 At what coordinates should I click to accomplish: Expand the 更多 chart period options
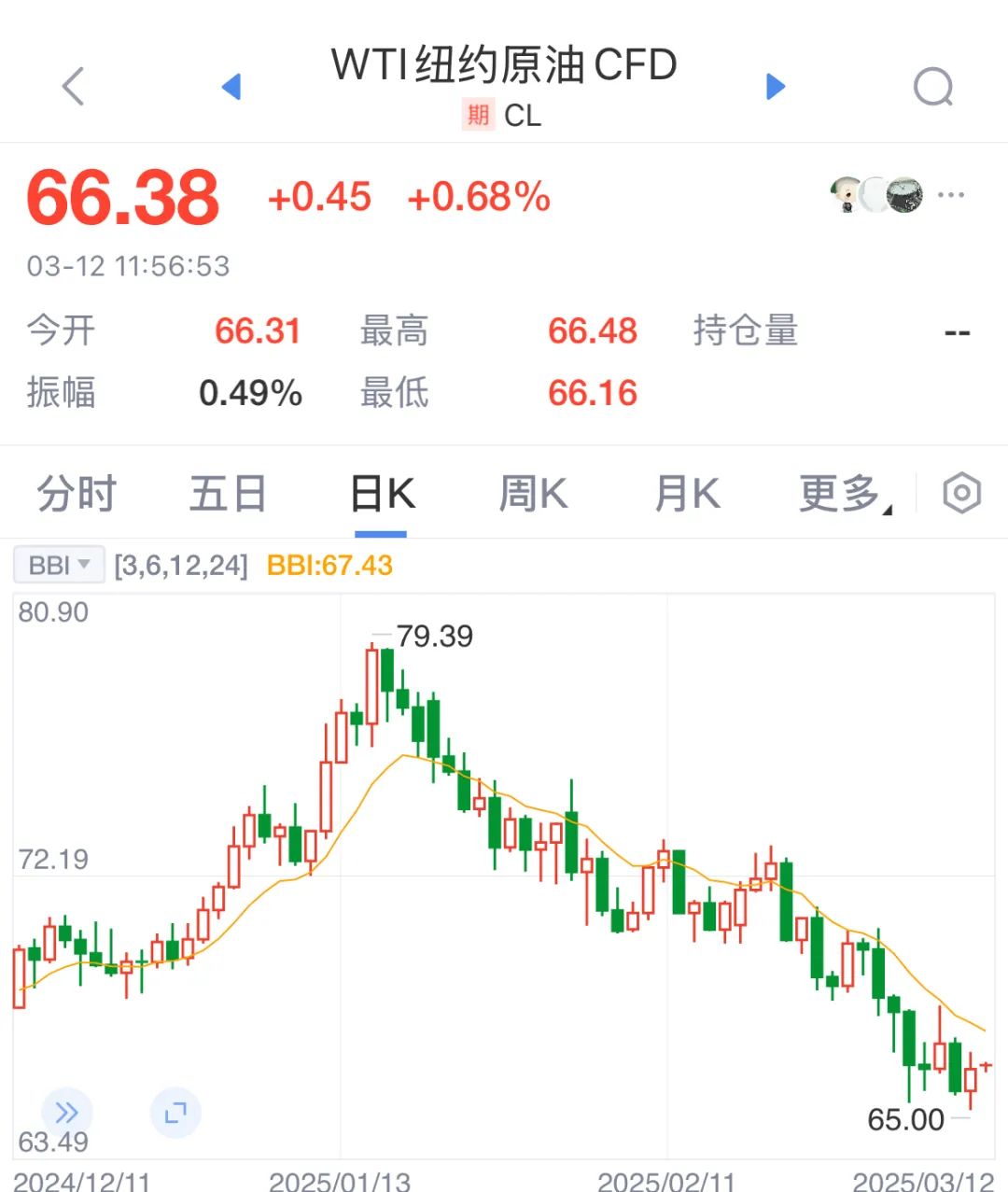[x=843, y=494]
